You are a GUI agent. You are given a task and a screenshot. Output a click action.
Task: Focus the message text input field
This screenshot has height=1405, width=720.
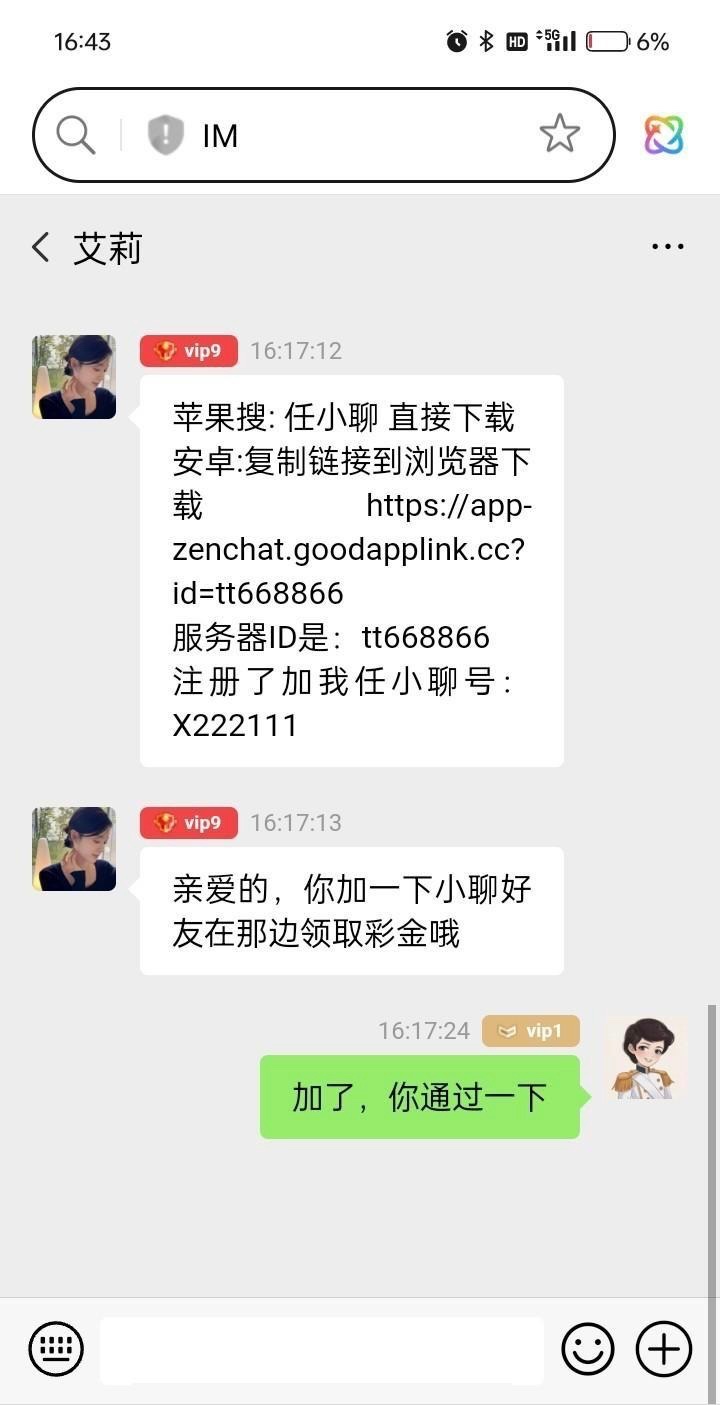pyautogui.click(x=322, y=1350)
